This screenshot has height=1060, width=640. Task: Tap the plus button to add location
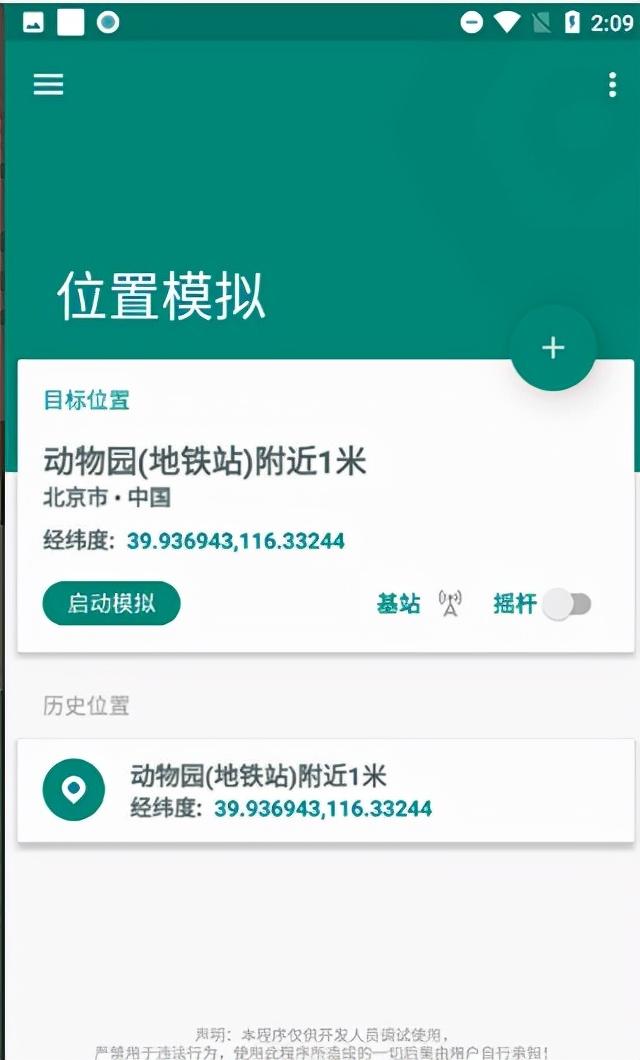point(553,348)
